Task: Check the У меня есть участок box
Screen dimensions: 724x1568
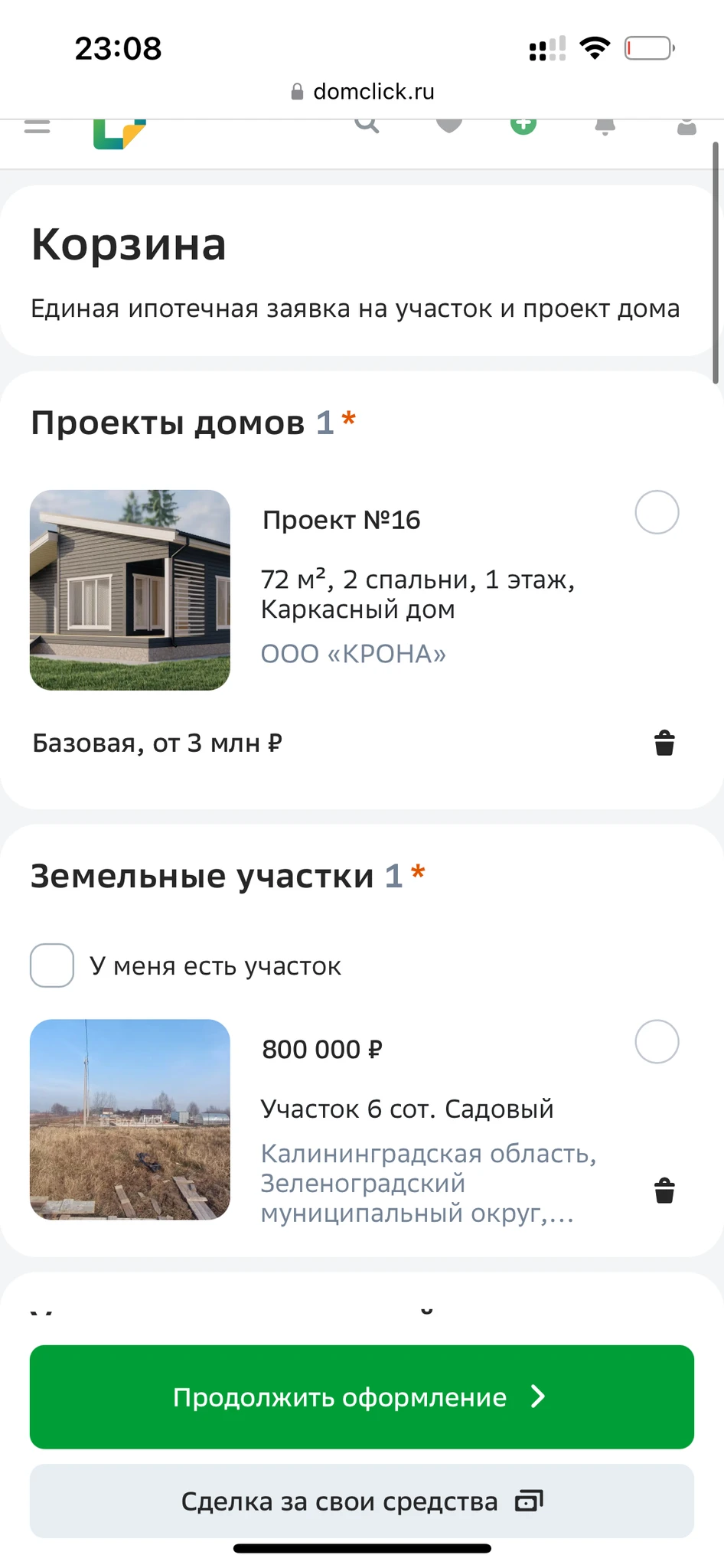Action: (x=52, y=965)
